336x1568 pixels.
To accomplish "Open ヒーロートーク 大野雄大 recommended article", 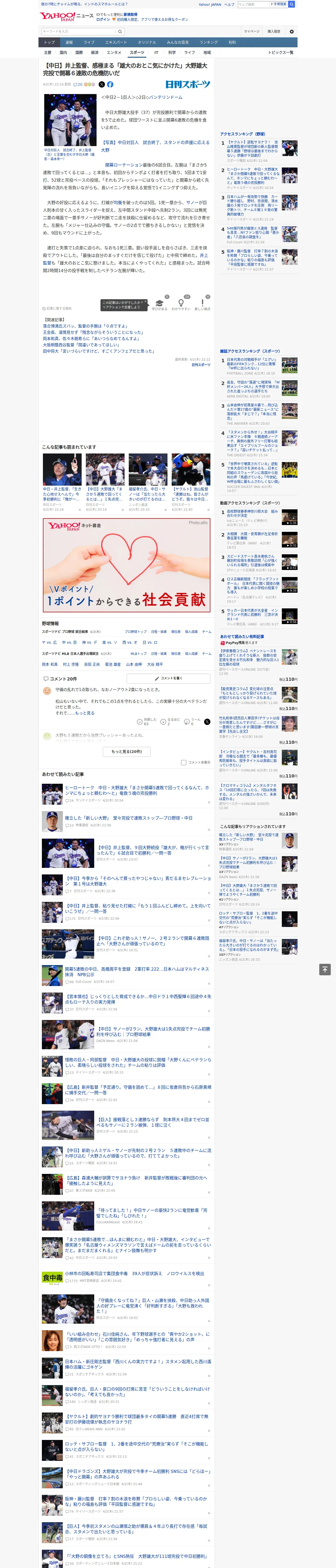I will 137,790.
